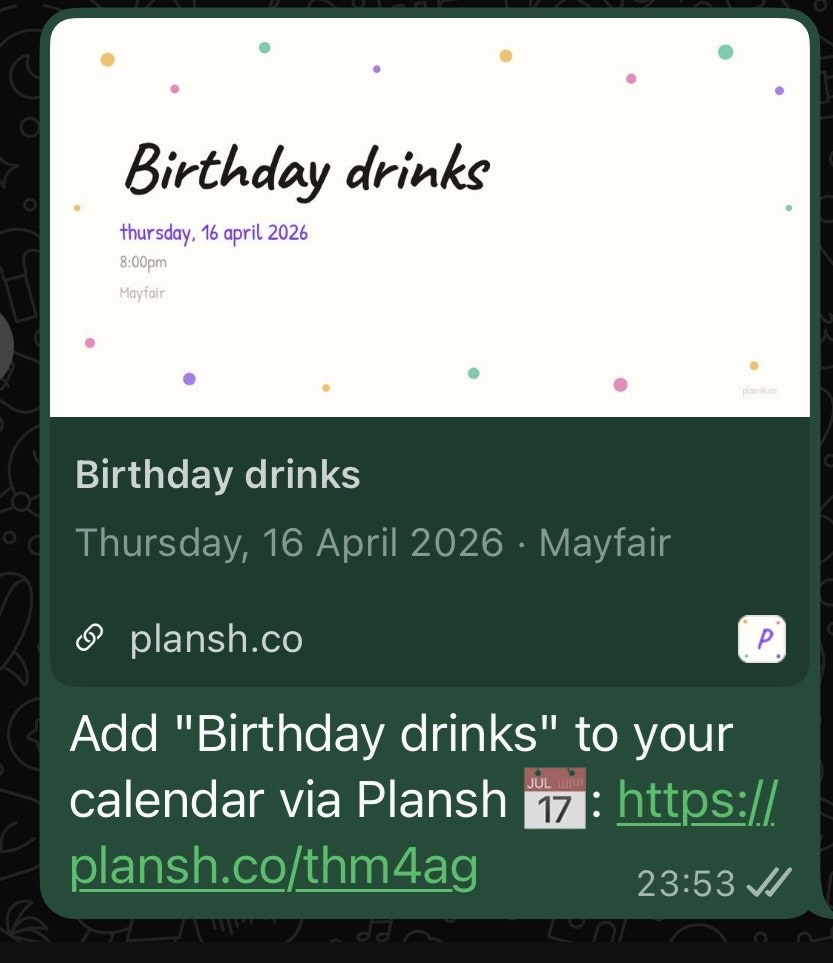Screen dimensions: 833x963
Task: Click the chain link icon beside plansh.co
Action: pos(89,638)
